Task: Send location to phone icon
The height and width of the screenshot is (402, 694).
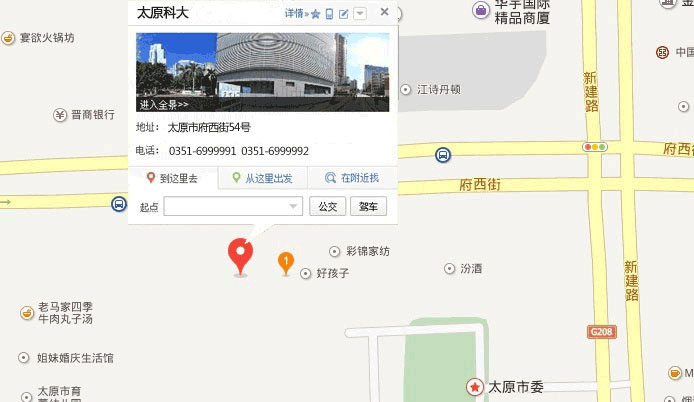Action: click(x=329, y=14)
